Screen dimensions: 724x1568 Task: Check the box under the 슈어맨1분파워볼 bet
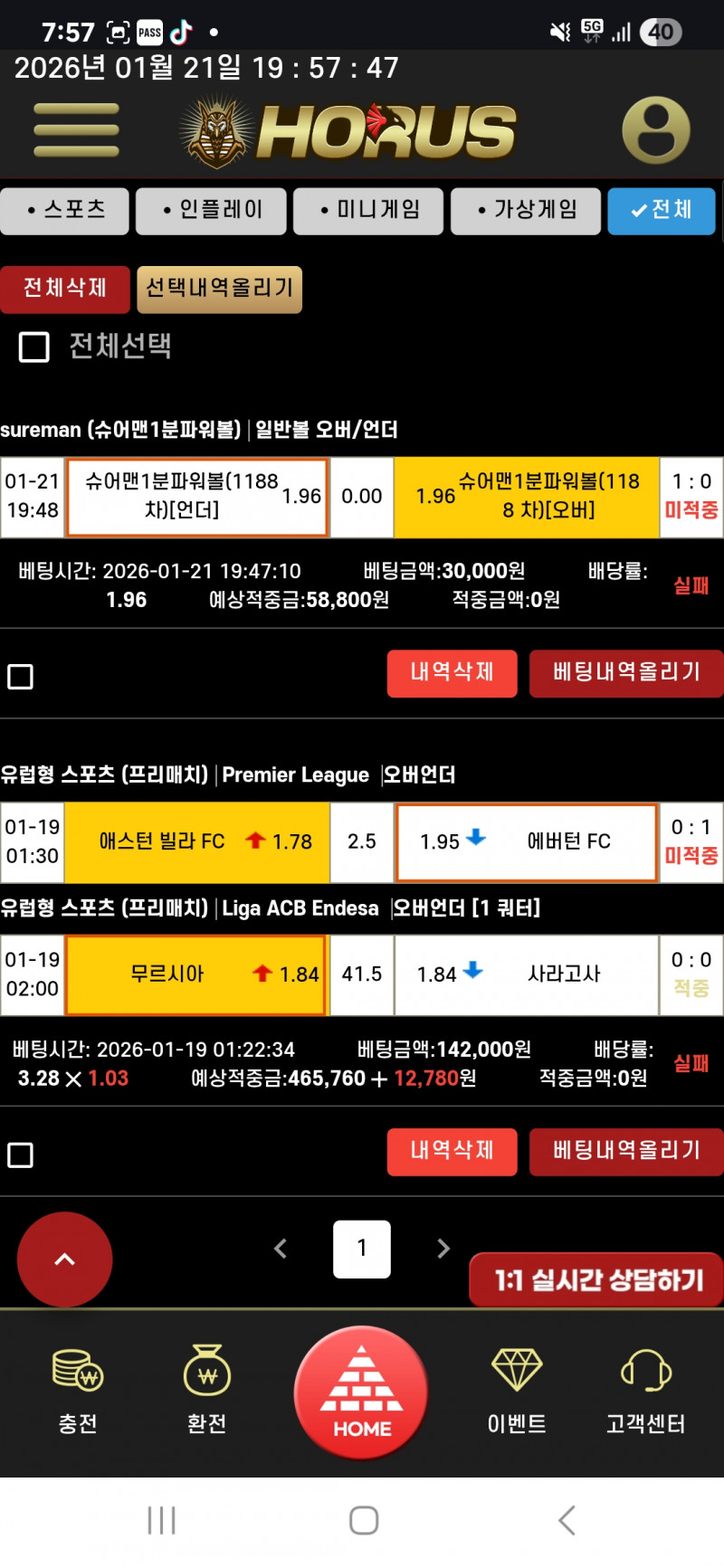[x=20, y=676]
